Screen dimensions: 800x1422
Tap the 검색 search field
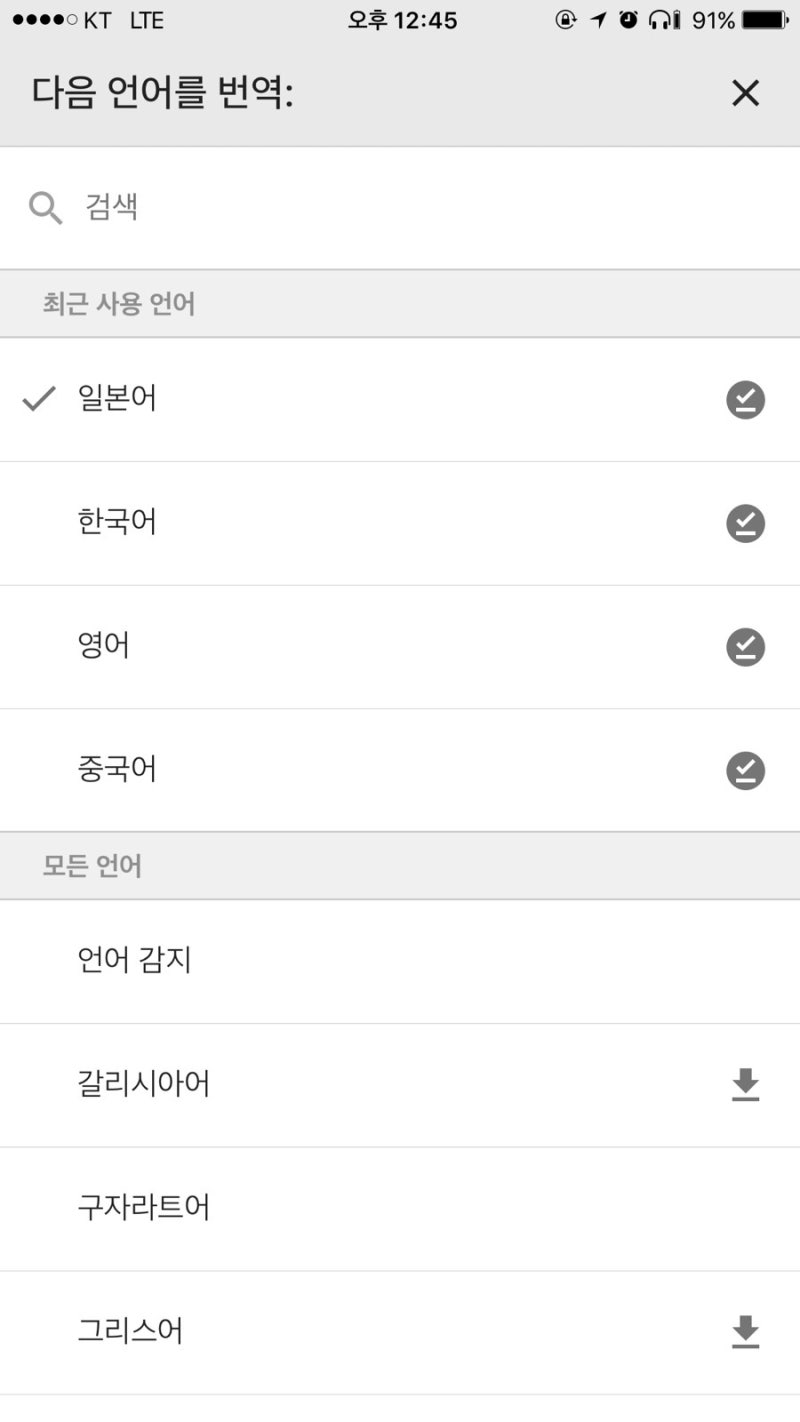tap(400, 208)
